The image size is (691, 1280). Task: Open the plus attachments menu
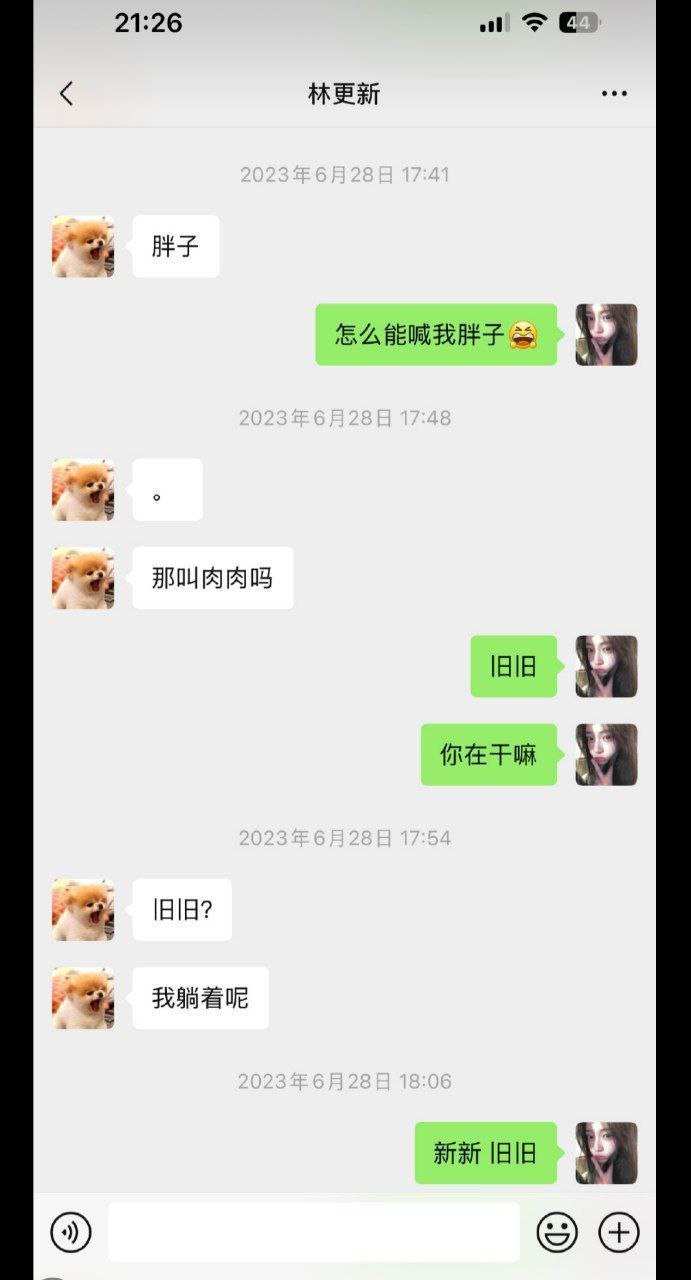619,1232
